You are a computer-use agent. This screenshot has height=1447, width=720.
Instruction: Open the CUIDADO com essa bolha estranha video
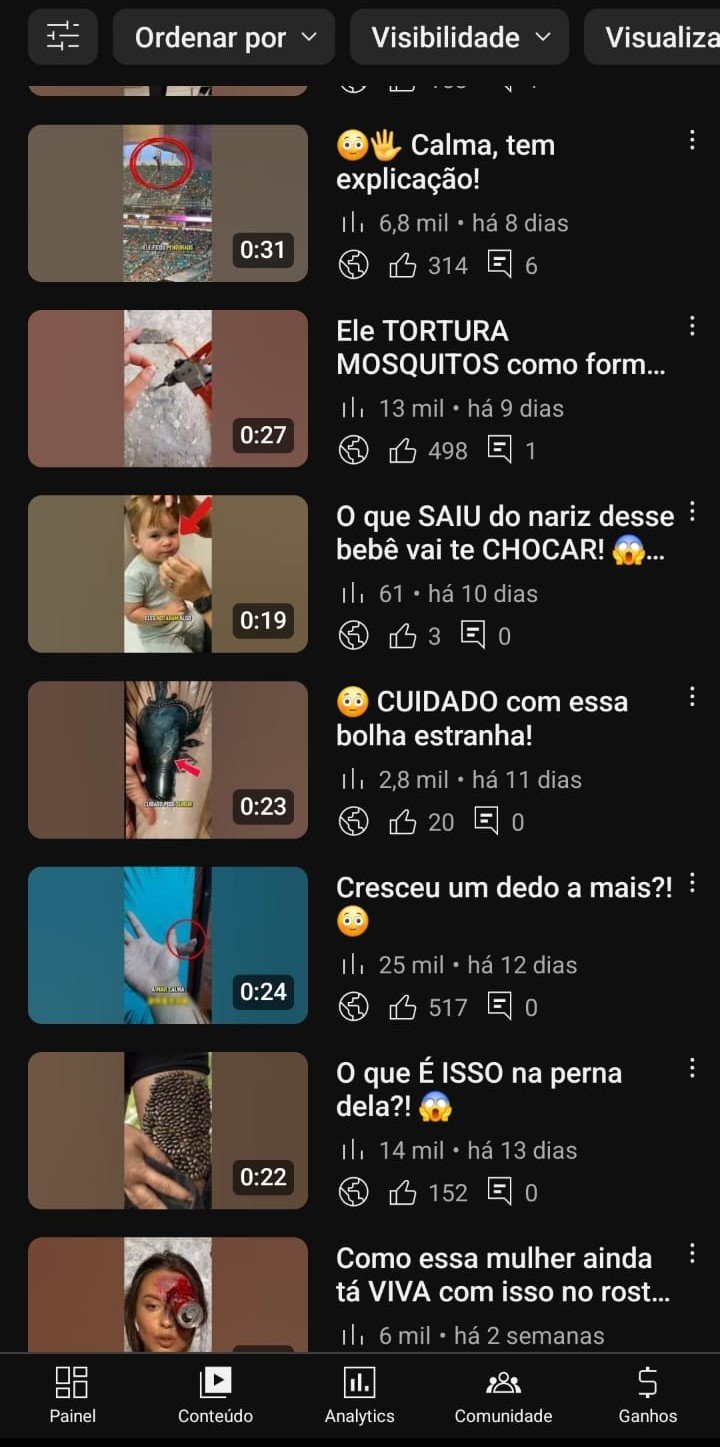point(483,718)
